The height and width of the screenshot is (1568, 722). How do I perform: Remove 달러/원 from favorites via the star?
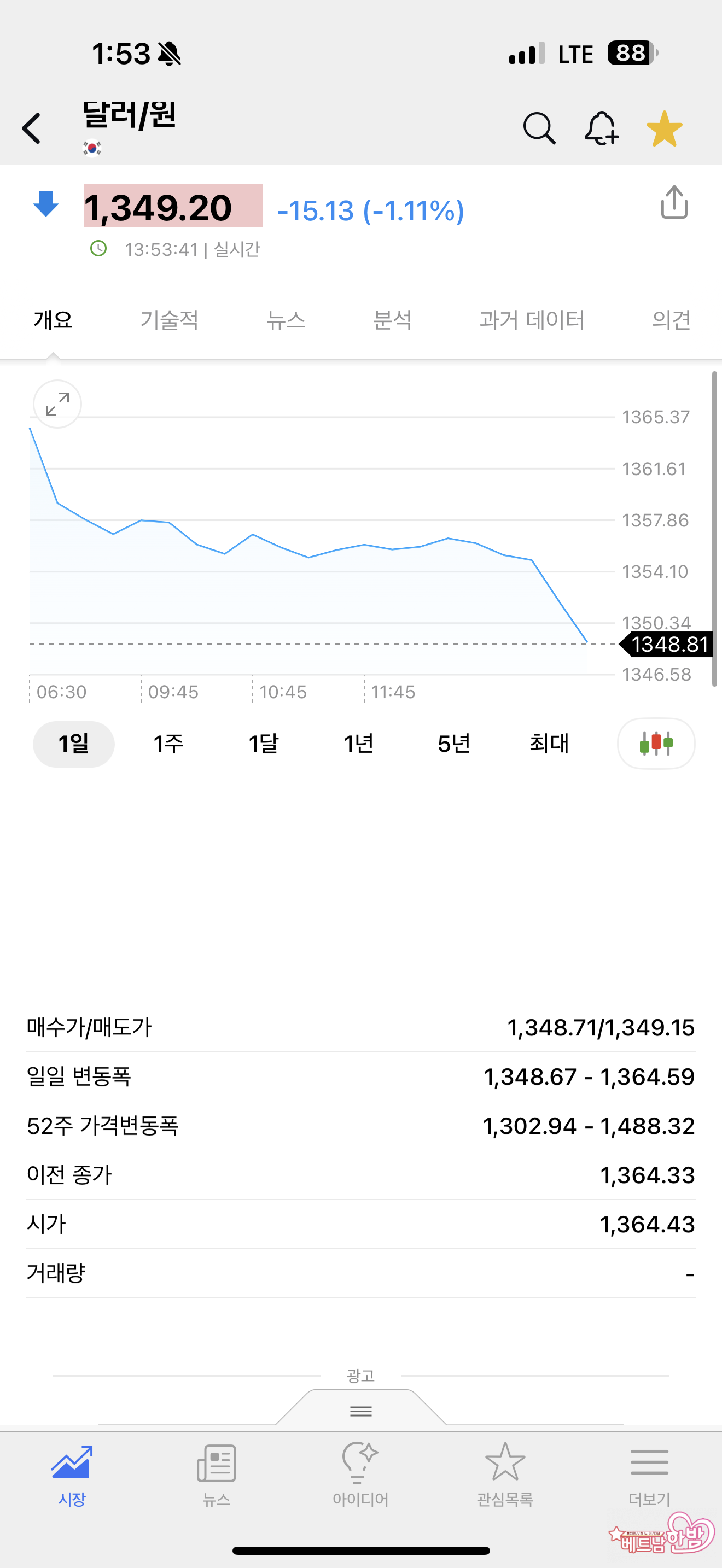(x=664, y=128)
